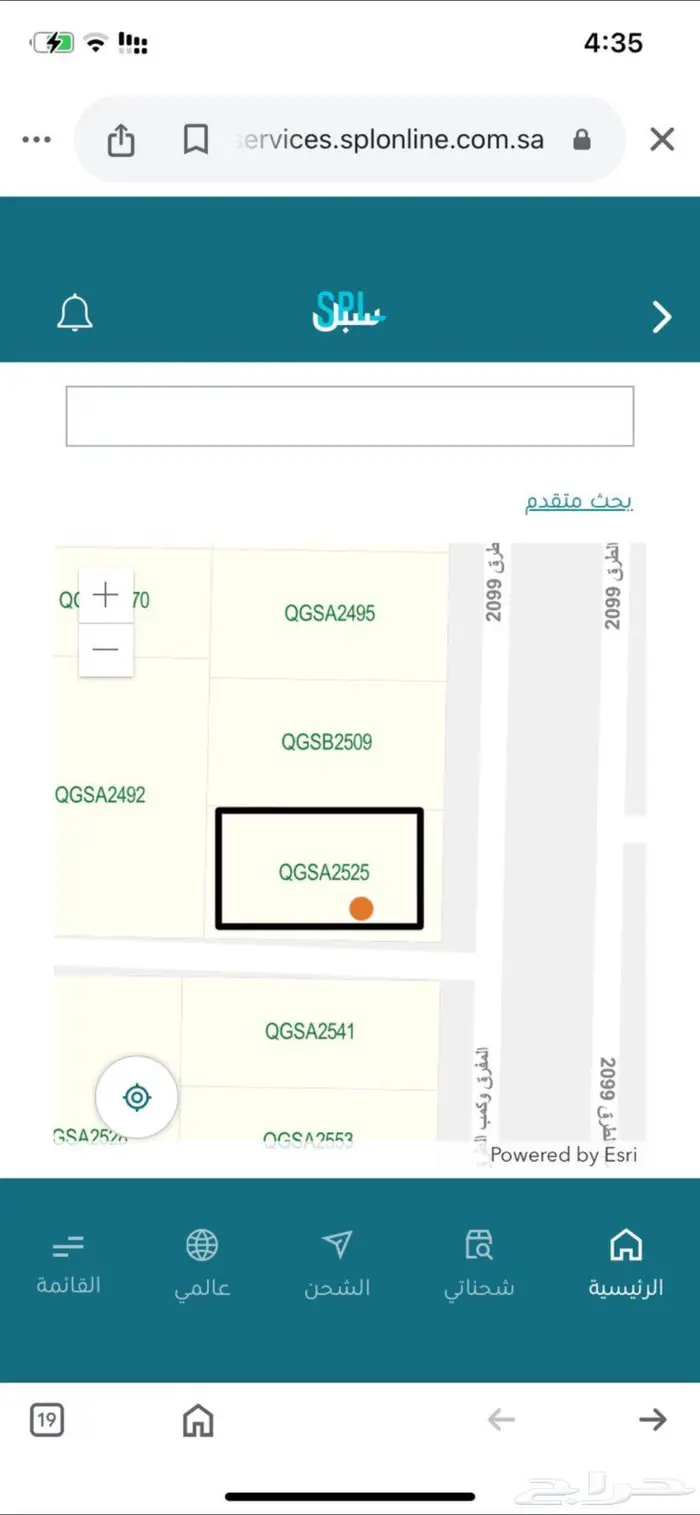The image size is (700, 1515).
Task: Focus the address search field
Action: point(349,416)
